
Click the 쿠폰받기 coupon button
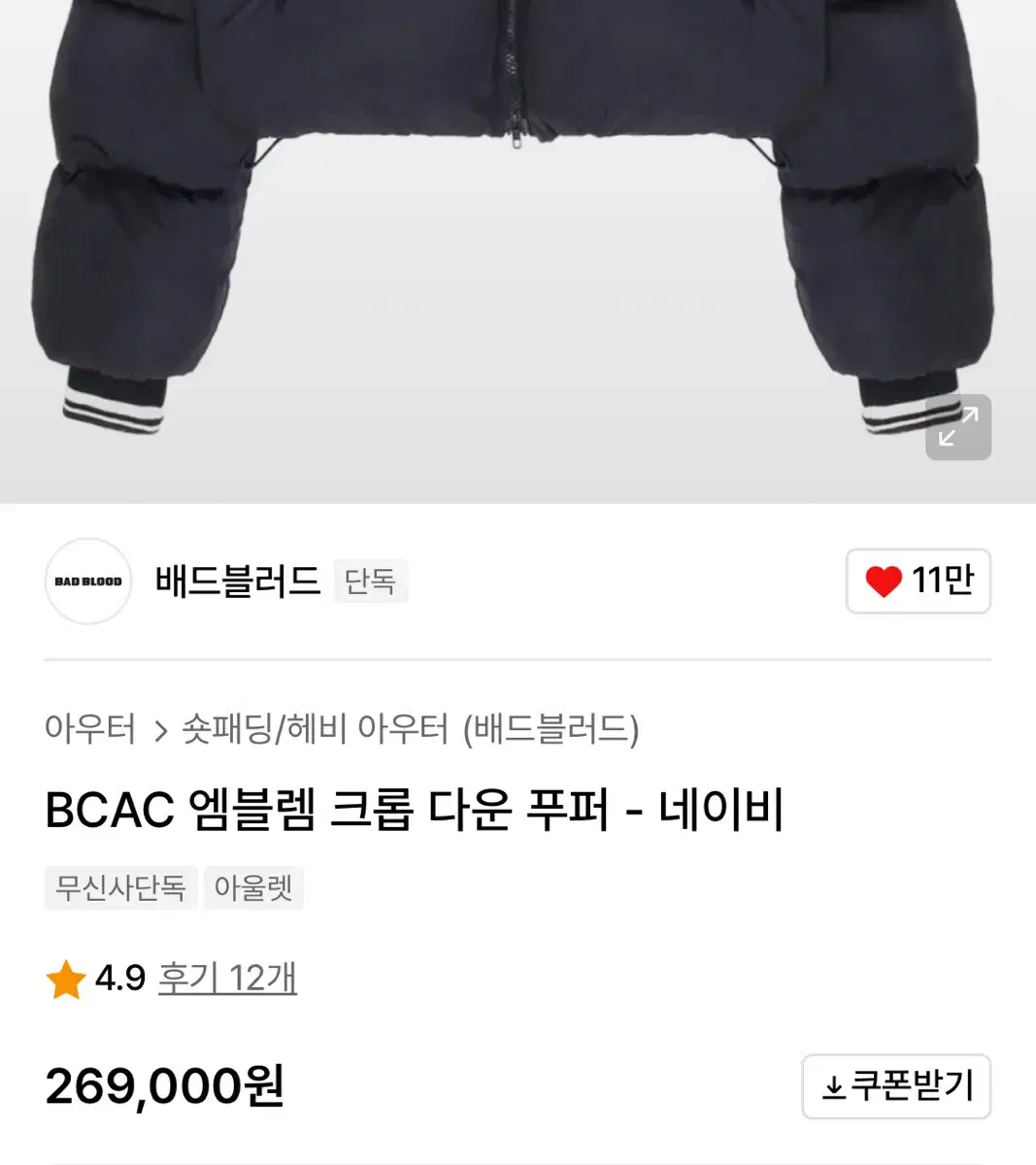896,1088
